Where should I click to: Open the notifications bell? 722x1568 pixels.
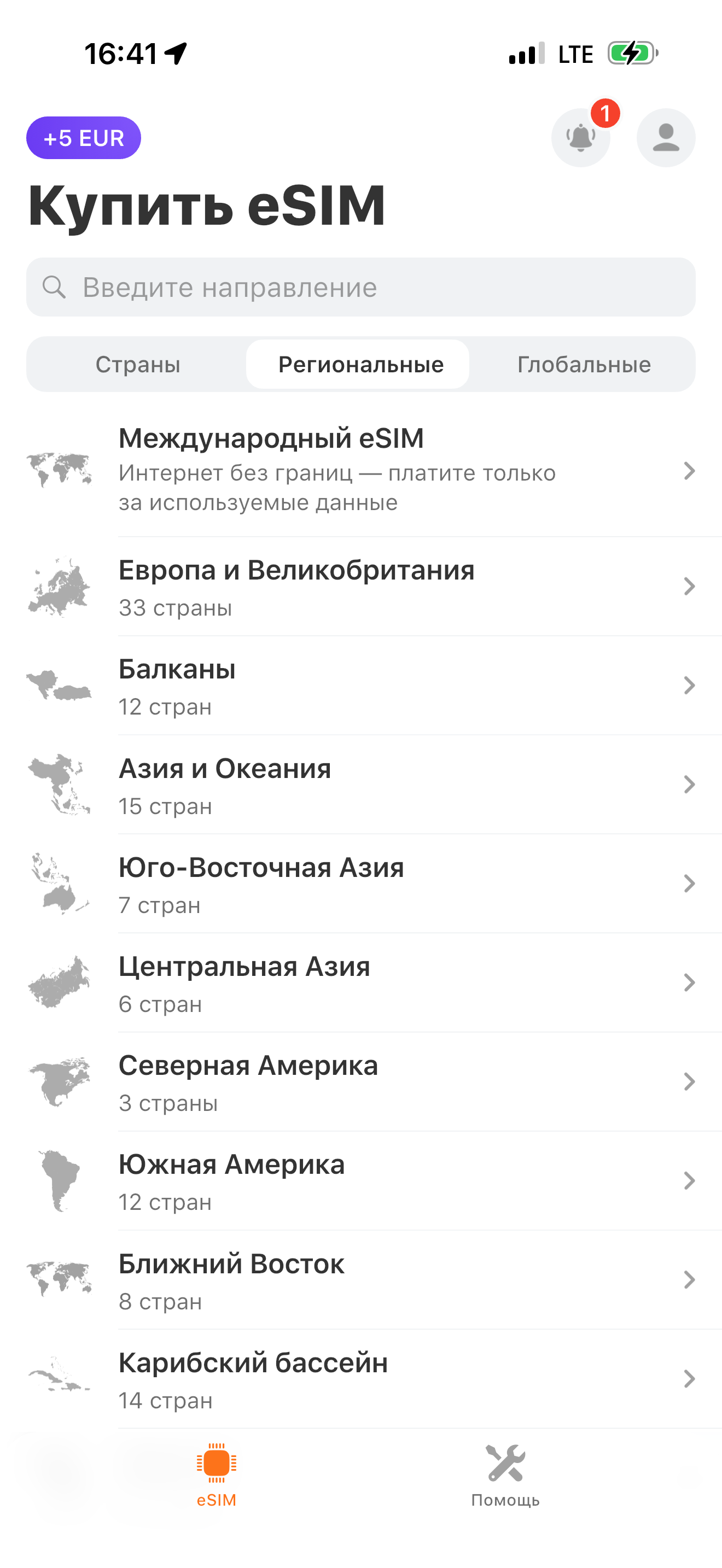click(x=580, y=138)
